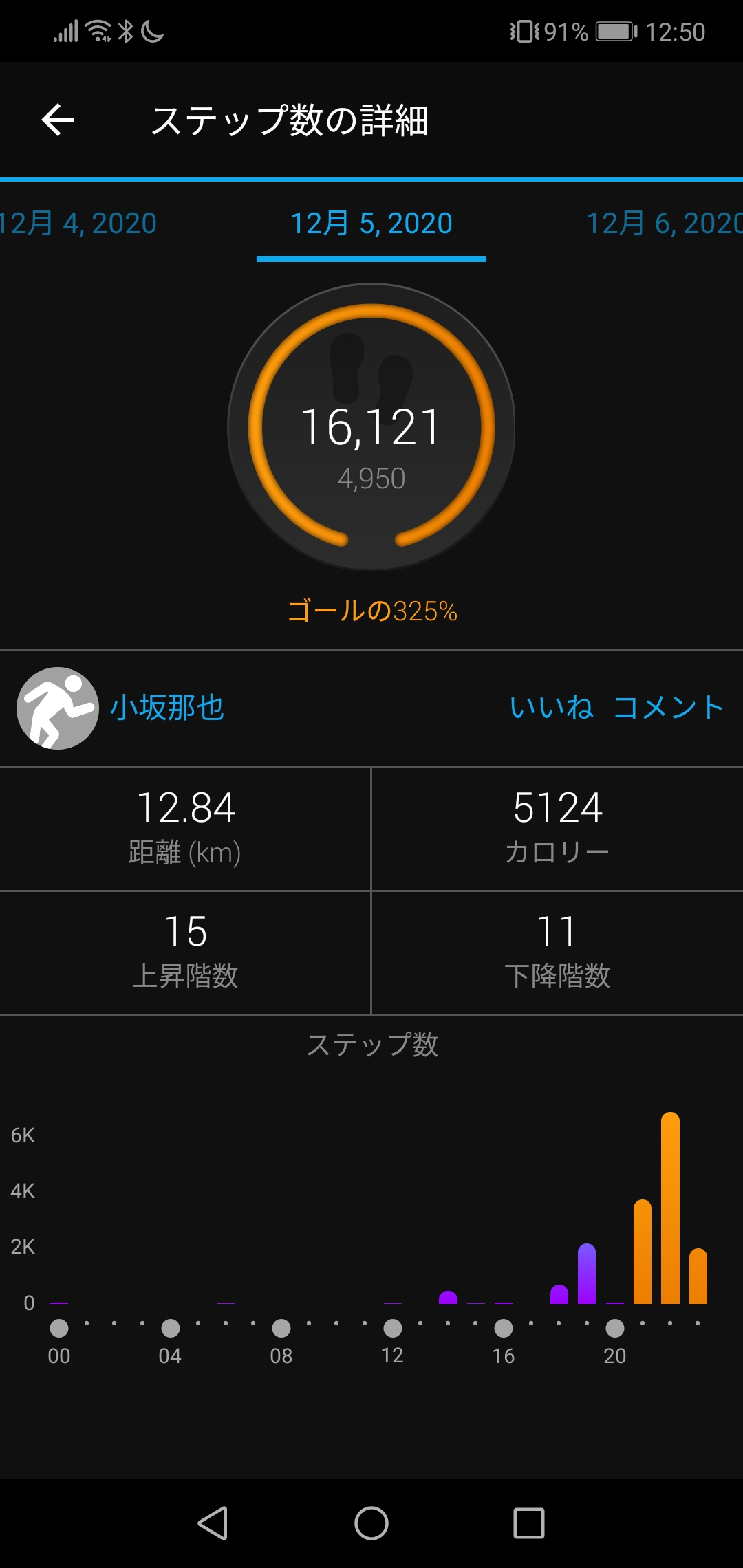Go to the system home screen

click(371, 1523)
